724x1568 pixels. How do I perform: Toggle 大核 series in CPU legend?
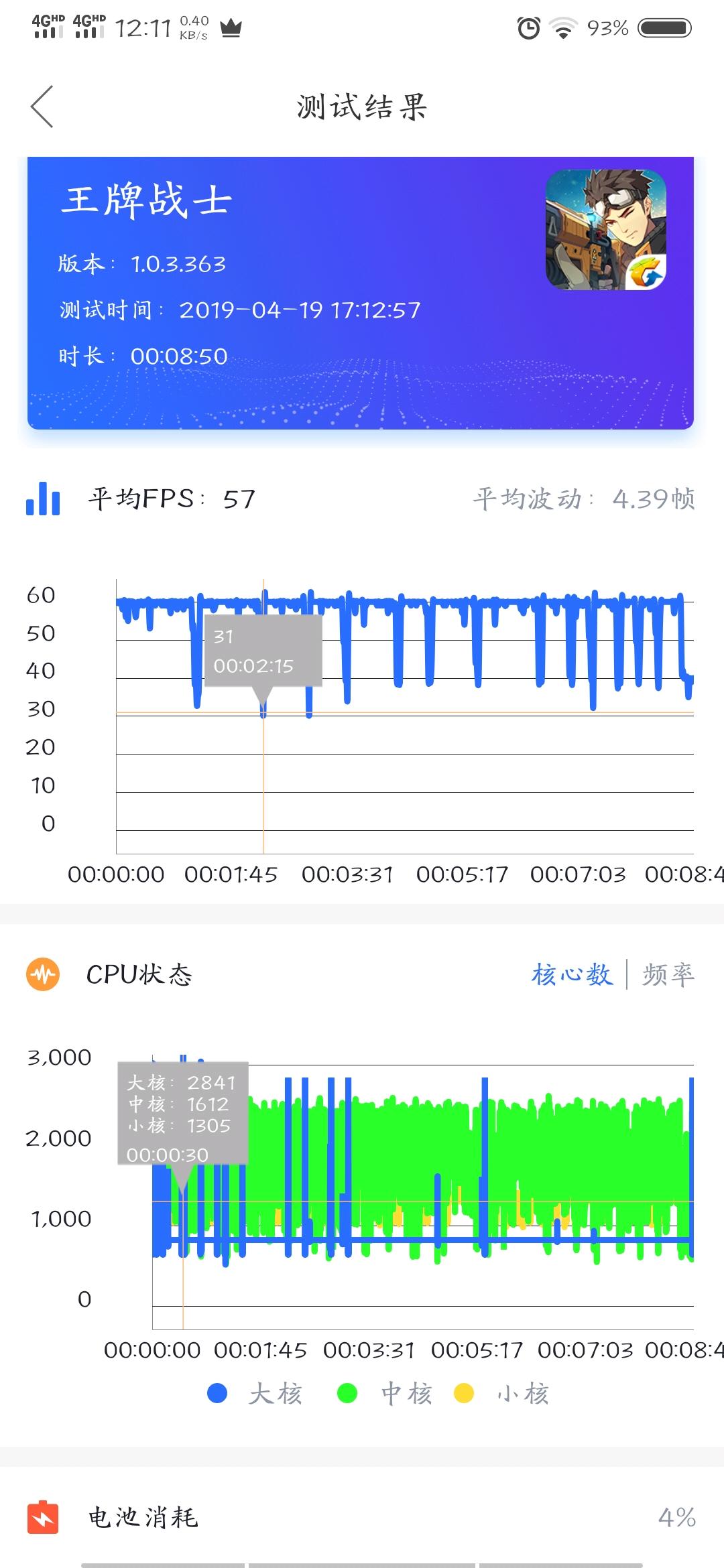click(255, 1394)
